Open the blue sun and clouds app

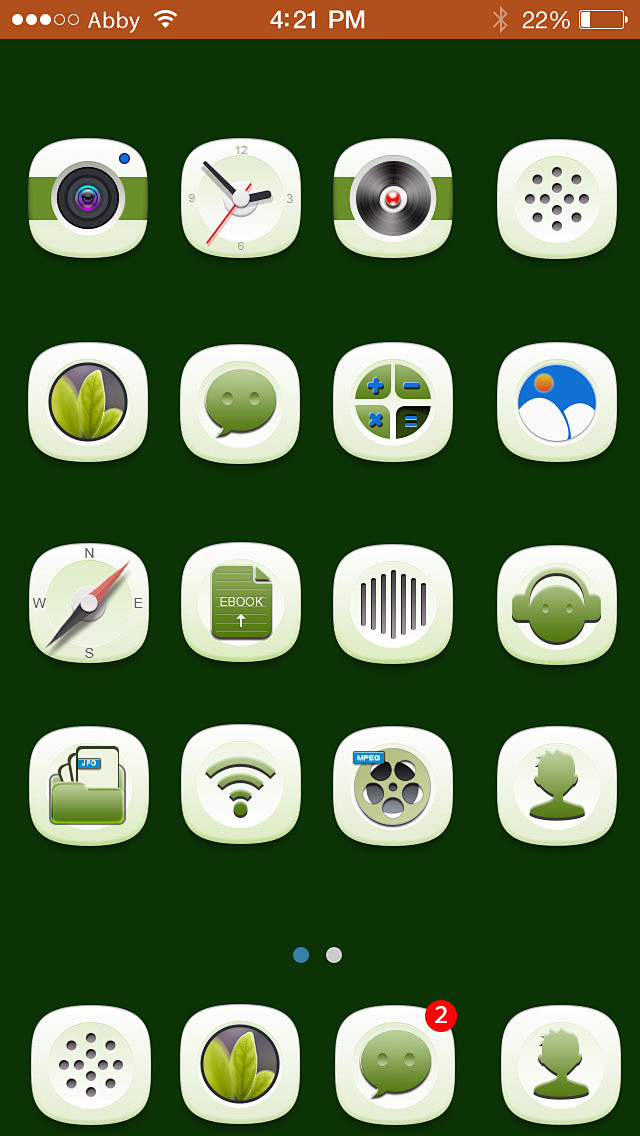(x=557, y=402)
